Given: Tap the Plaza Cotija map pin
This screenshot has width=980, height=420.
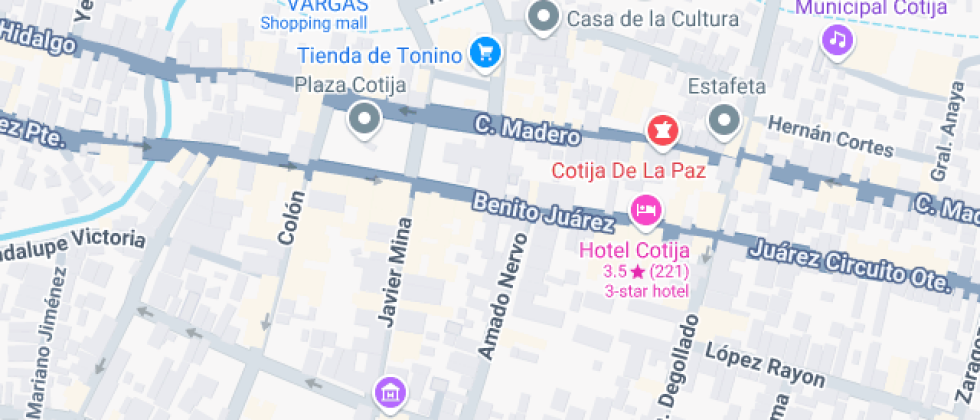Looking at the screenshot, I should pos(364,120).
